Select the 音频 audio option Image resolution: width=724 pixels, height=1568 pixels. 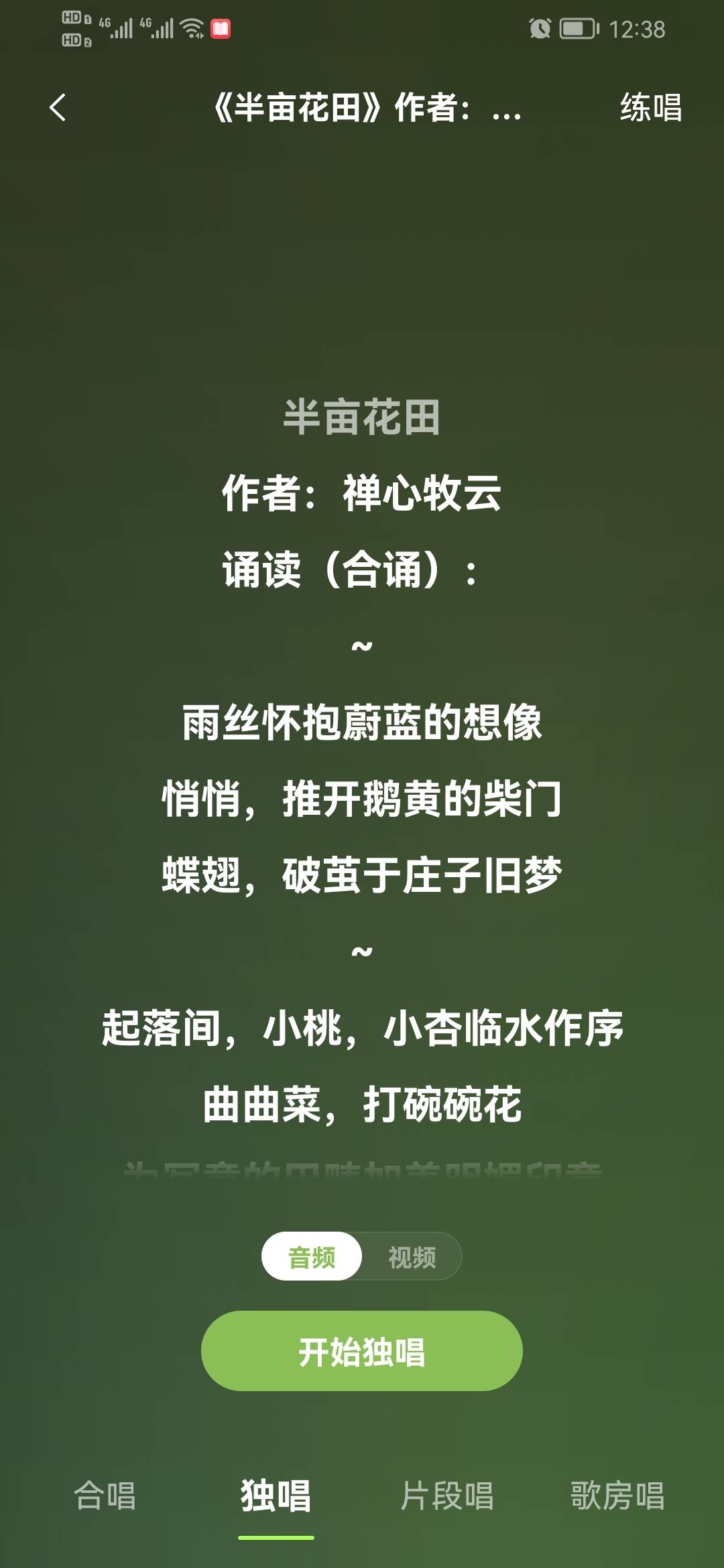(312, 1256)
